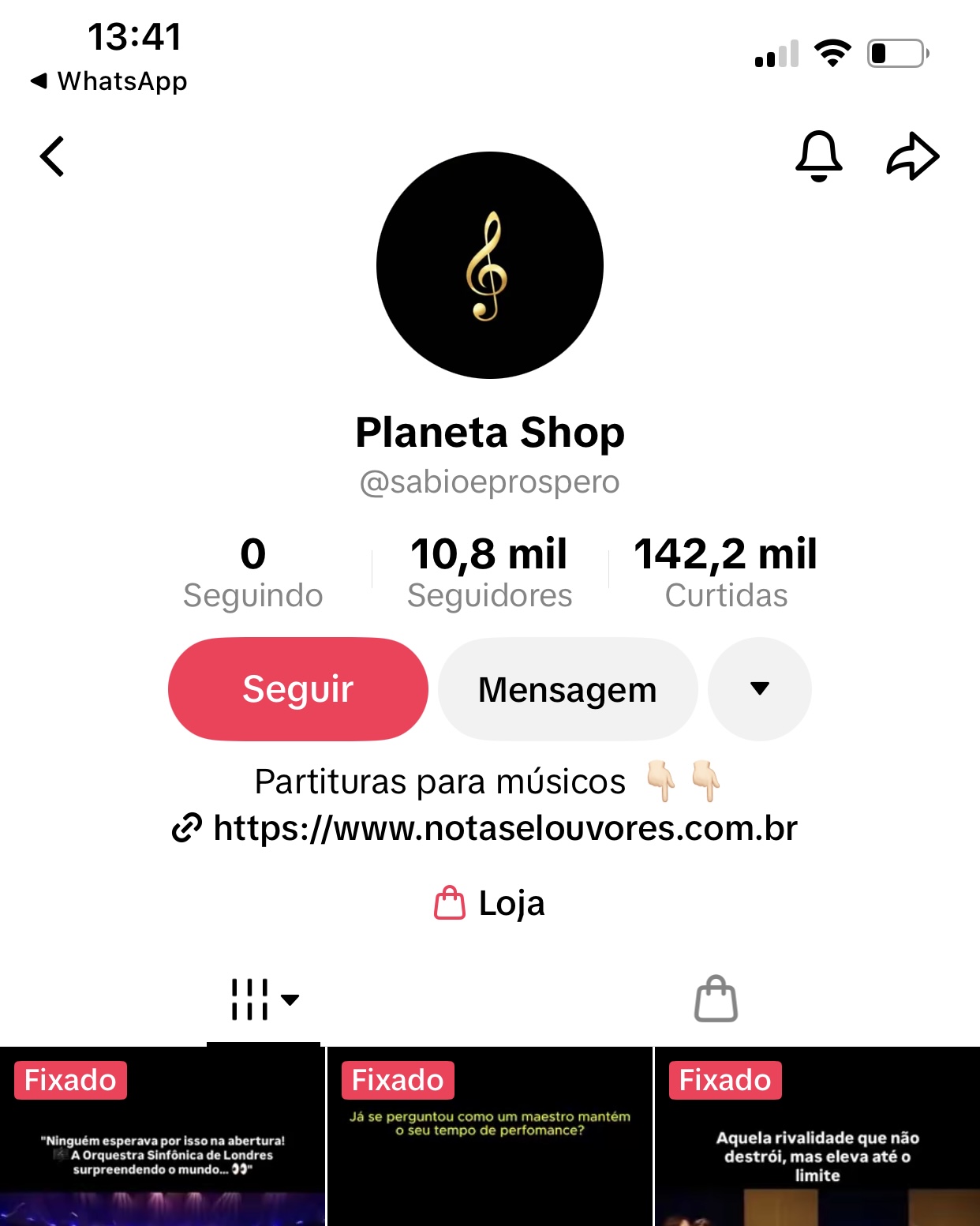Return to WhatsApp from the status bar
The image size is (980, 1226).
coord(109,81)
